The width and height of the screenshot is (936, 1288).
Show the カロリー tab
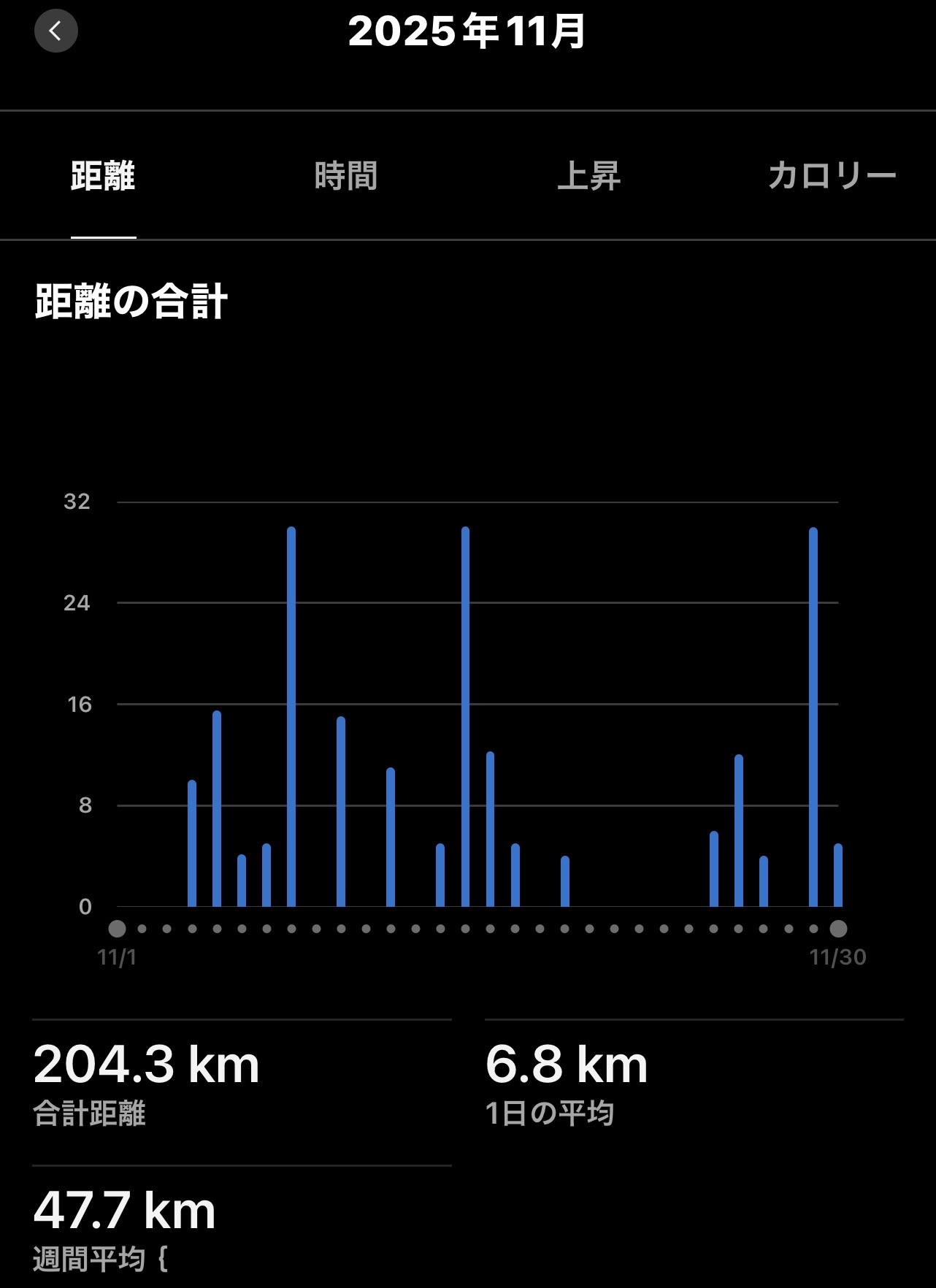pyautogui.click(x=832, y=177)
